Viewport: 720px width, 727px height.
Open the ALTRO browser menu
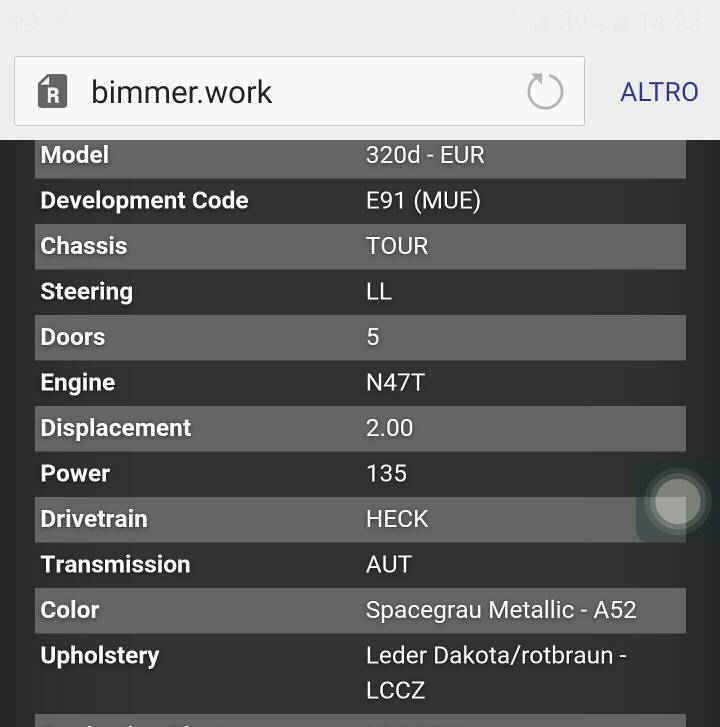659,92
